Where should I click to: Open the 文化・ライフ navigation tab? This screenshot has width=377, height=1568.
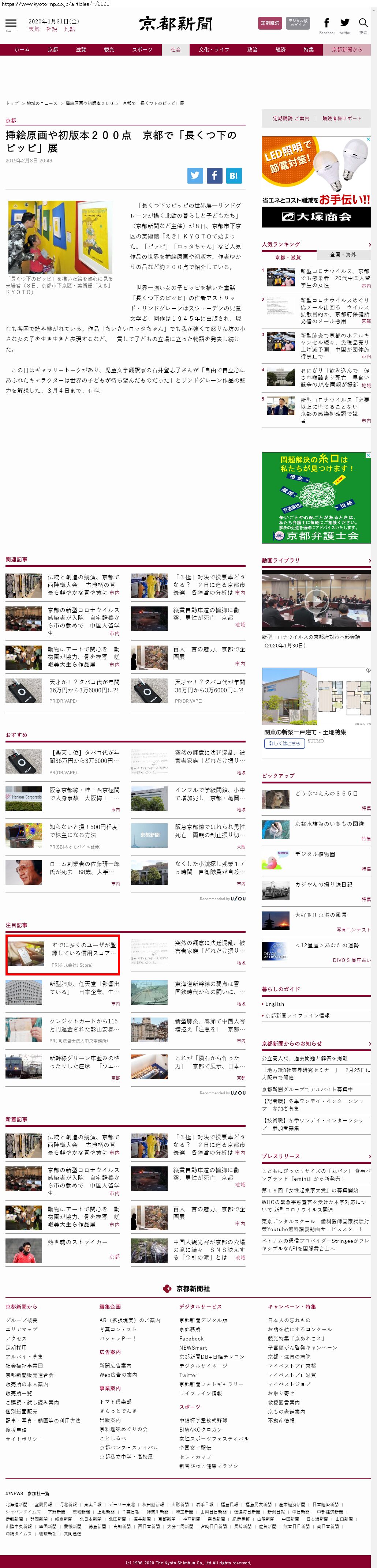214,50
